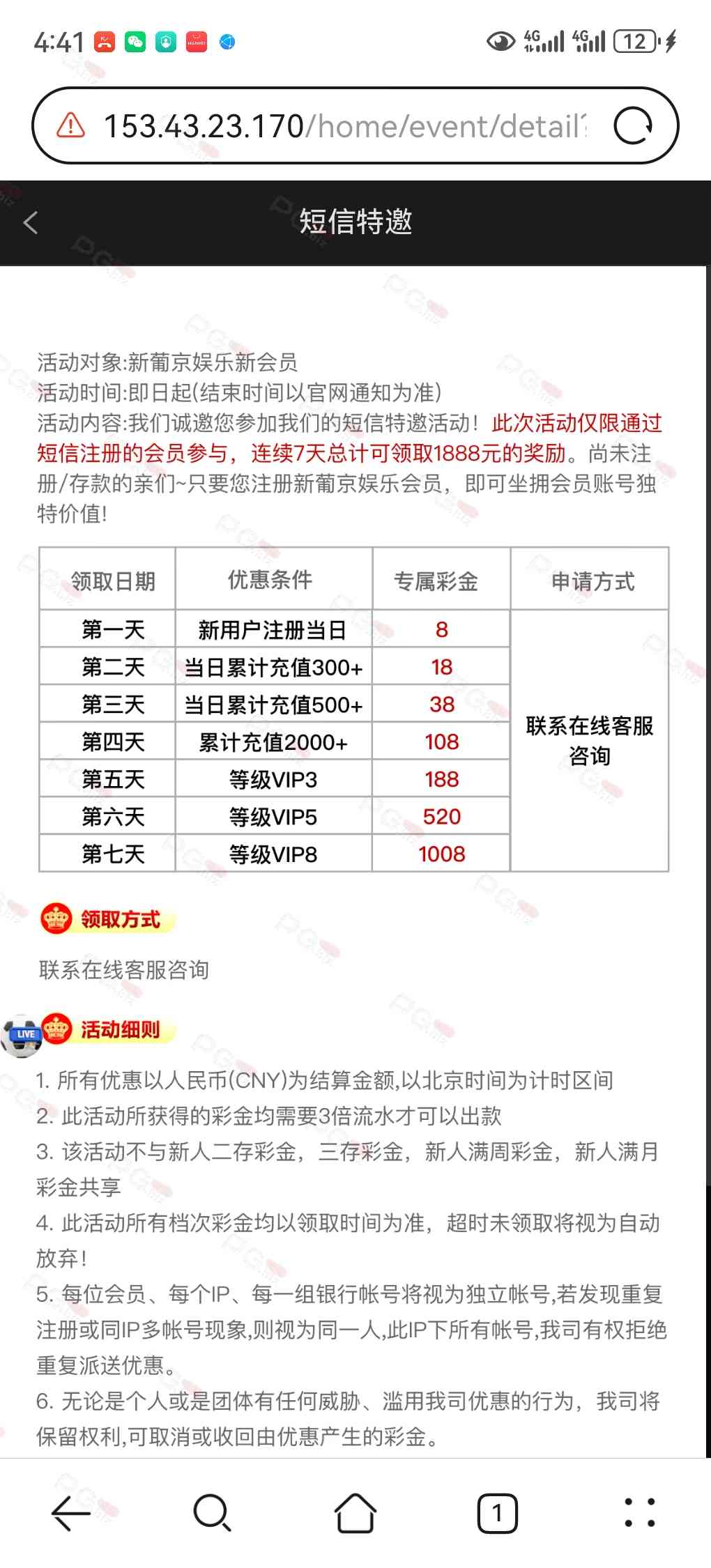
Task: Navigate back using the browser's bottom arrow
Action: click(71, 1514)
